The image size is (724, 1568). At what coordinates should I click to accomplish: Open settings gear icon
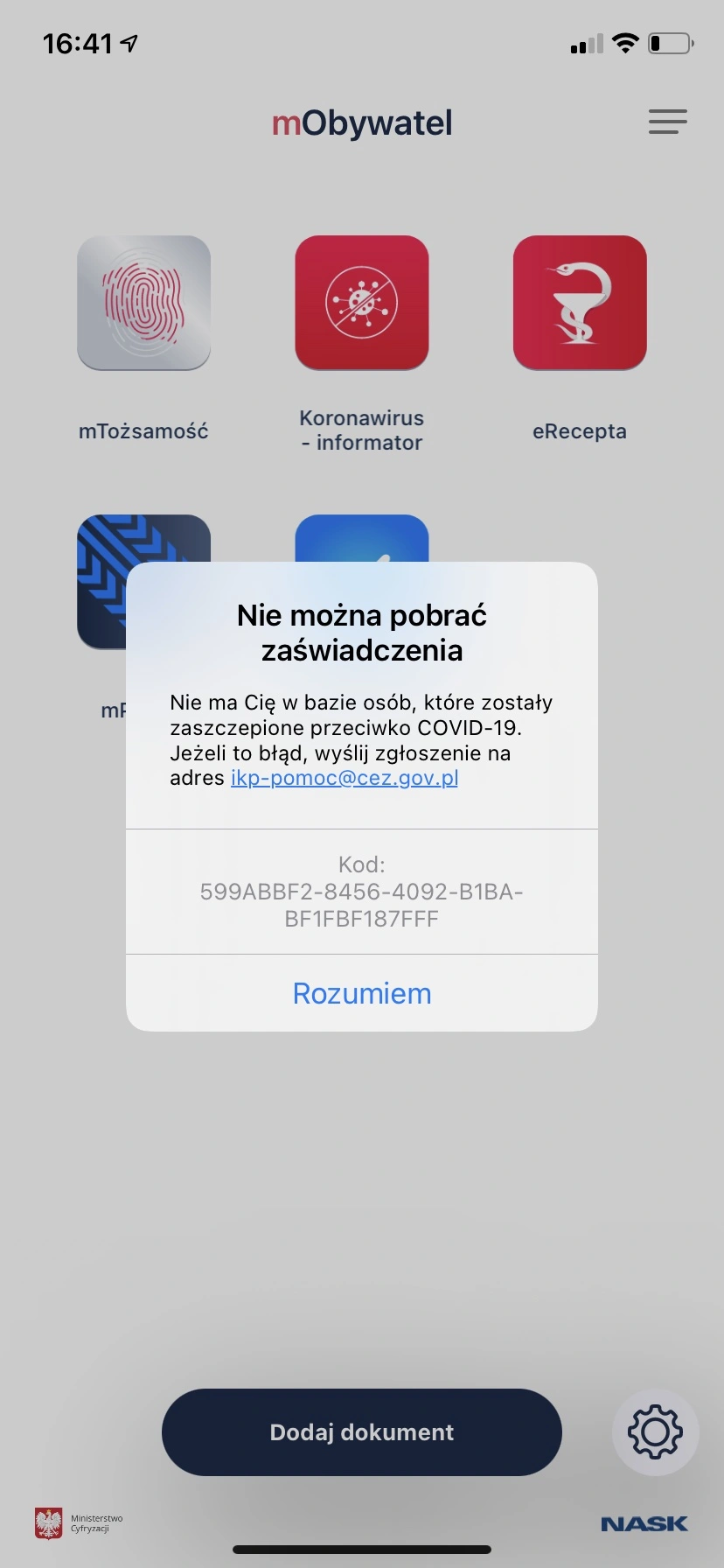tap(655, 1432)
